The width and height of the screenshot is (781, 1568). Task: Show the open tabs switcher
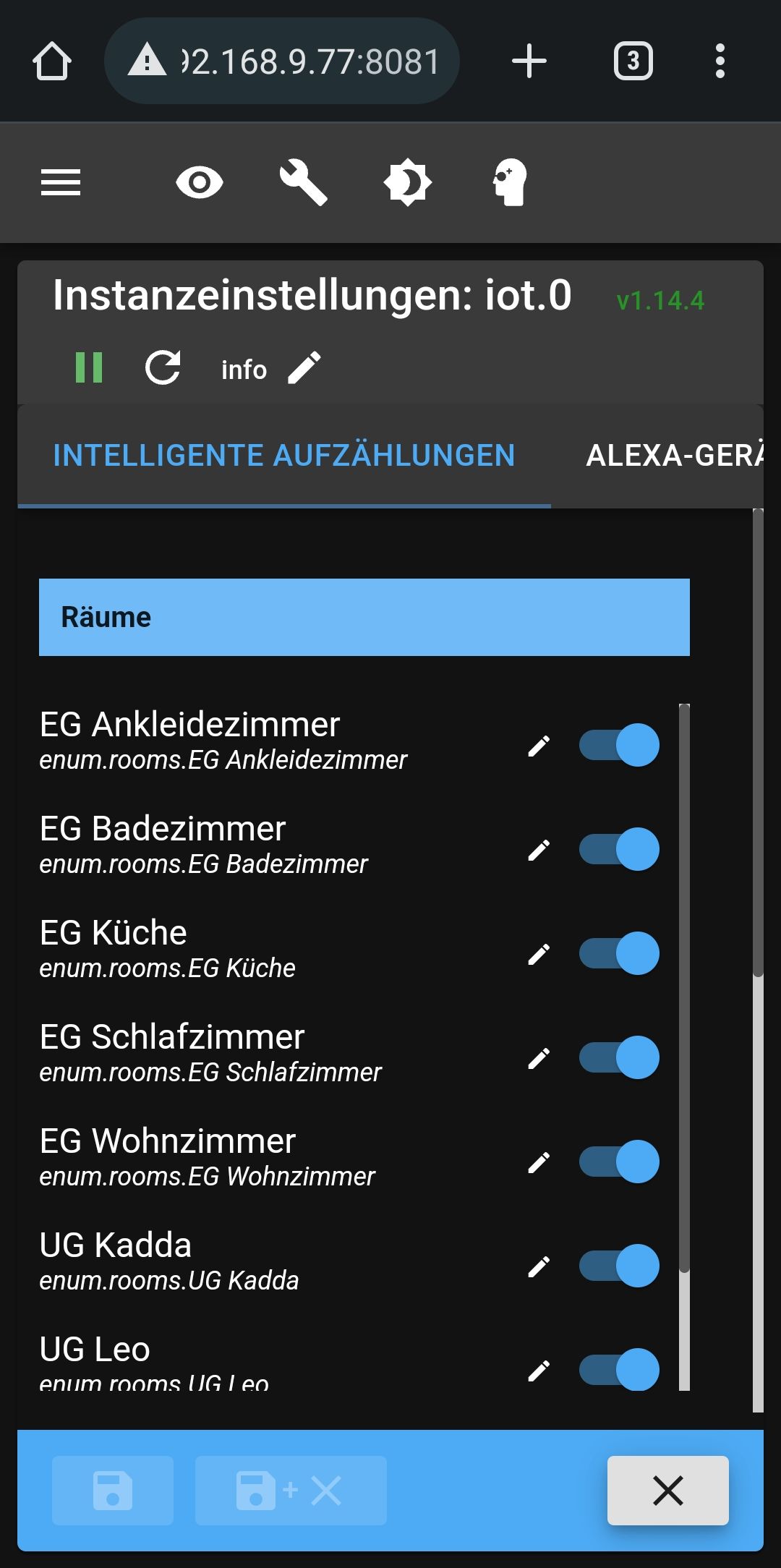(633, 61)
